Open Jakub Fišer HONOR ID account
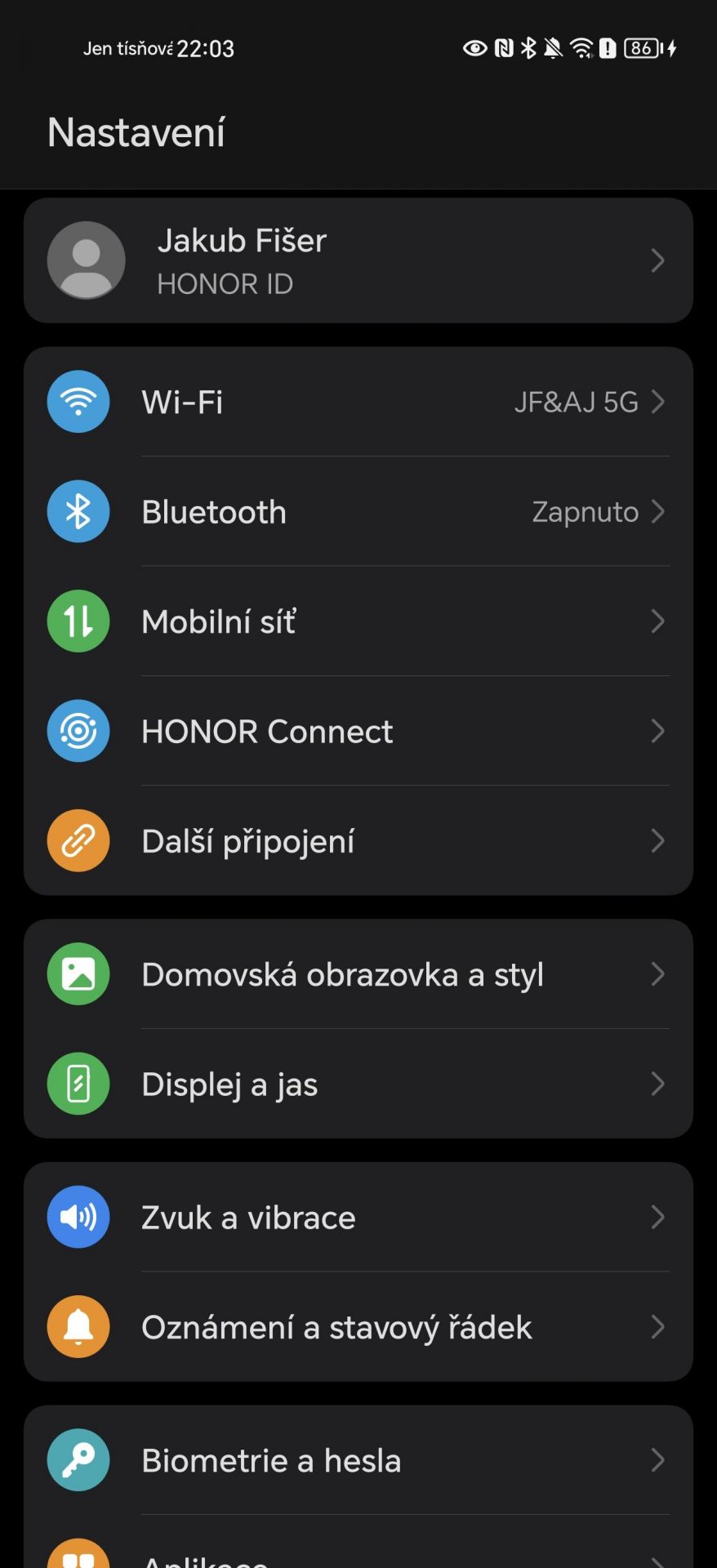This screenshot has height=1568, width=717. pyautogui.click(x=358, y=261)
